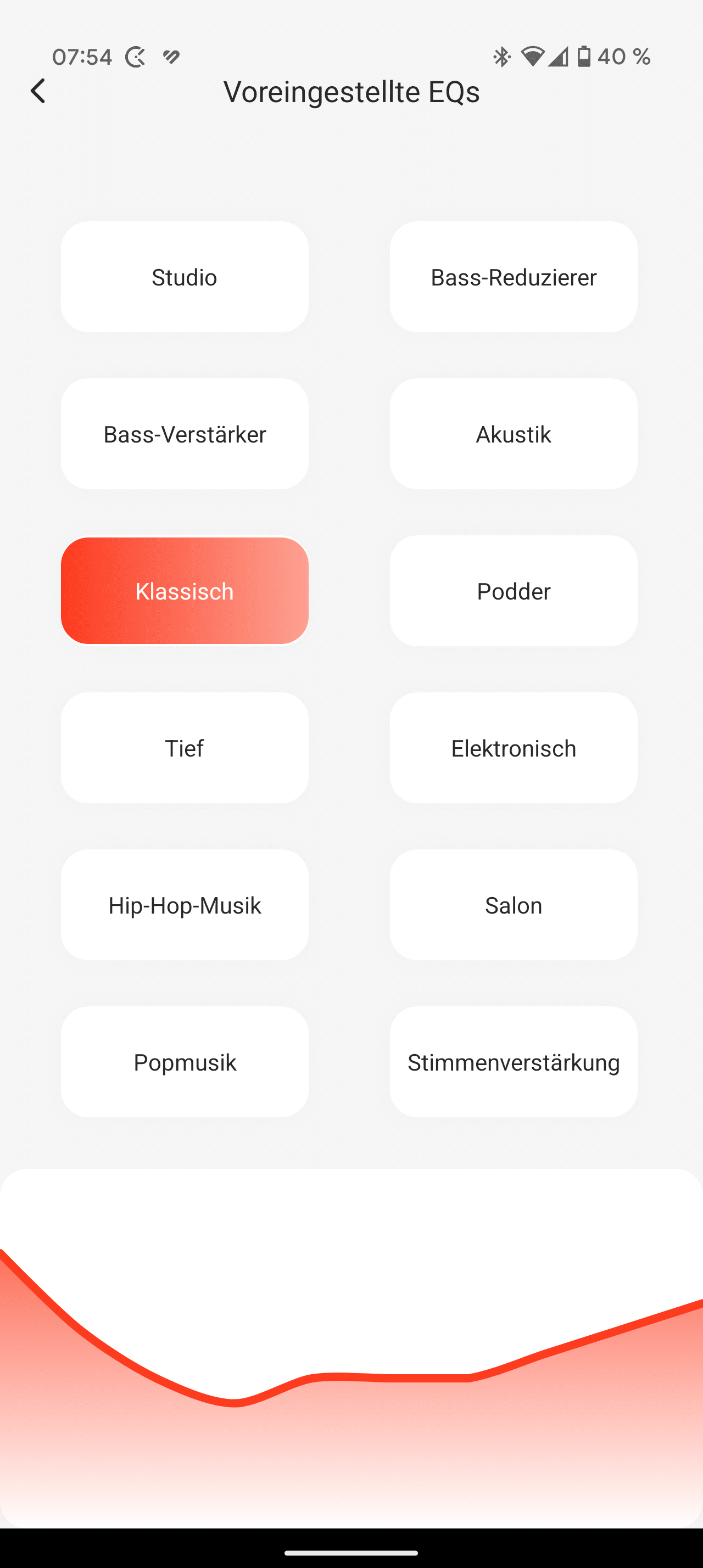703x1568 pixels.
Task: Select the Studio EQ preset
Action: click(x=185, y=277)
